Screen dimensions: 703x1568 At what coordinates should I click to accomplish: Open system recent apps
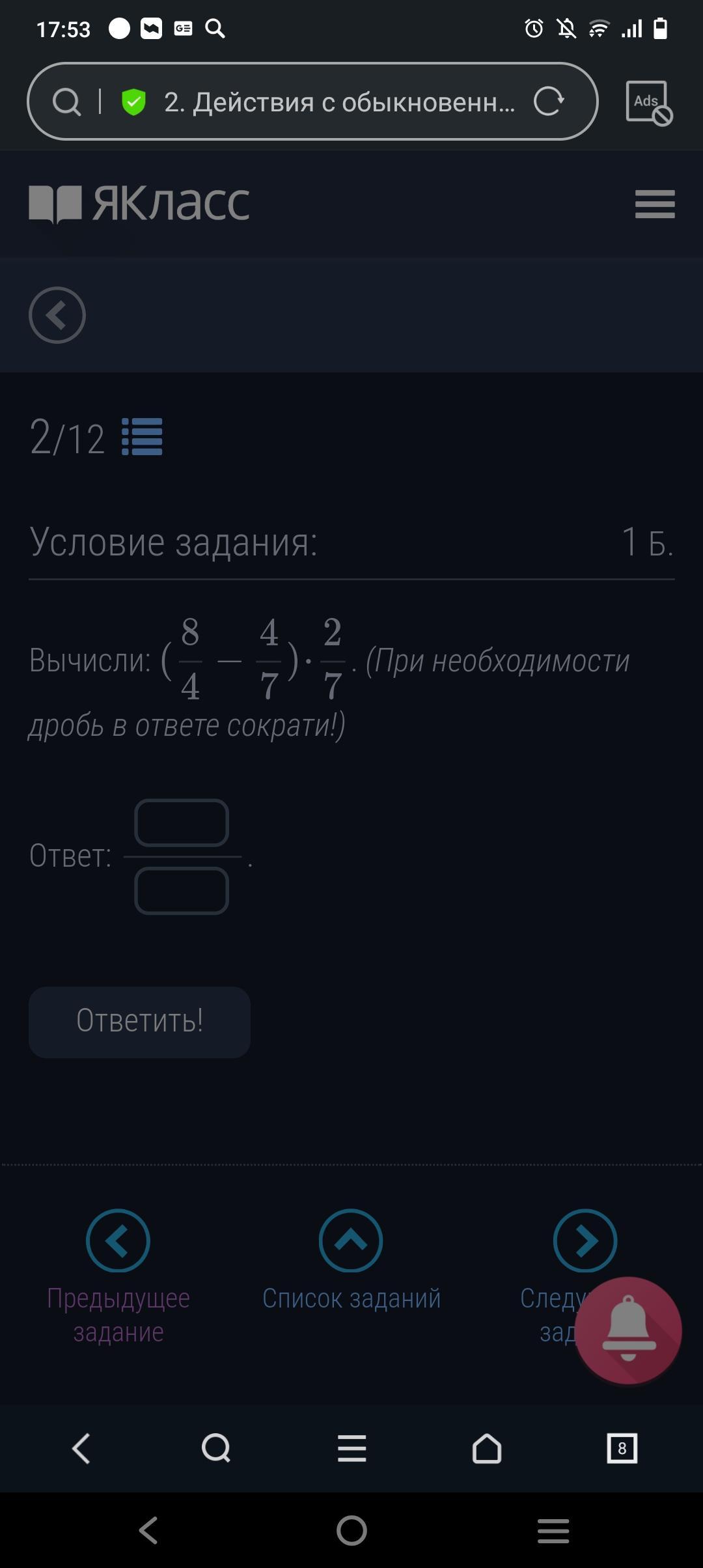tap(553, 1530)
